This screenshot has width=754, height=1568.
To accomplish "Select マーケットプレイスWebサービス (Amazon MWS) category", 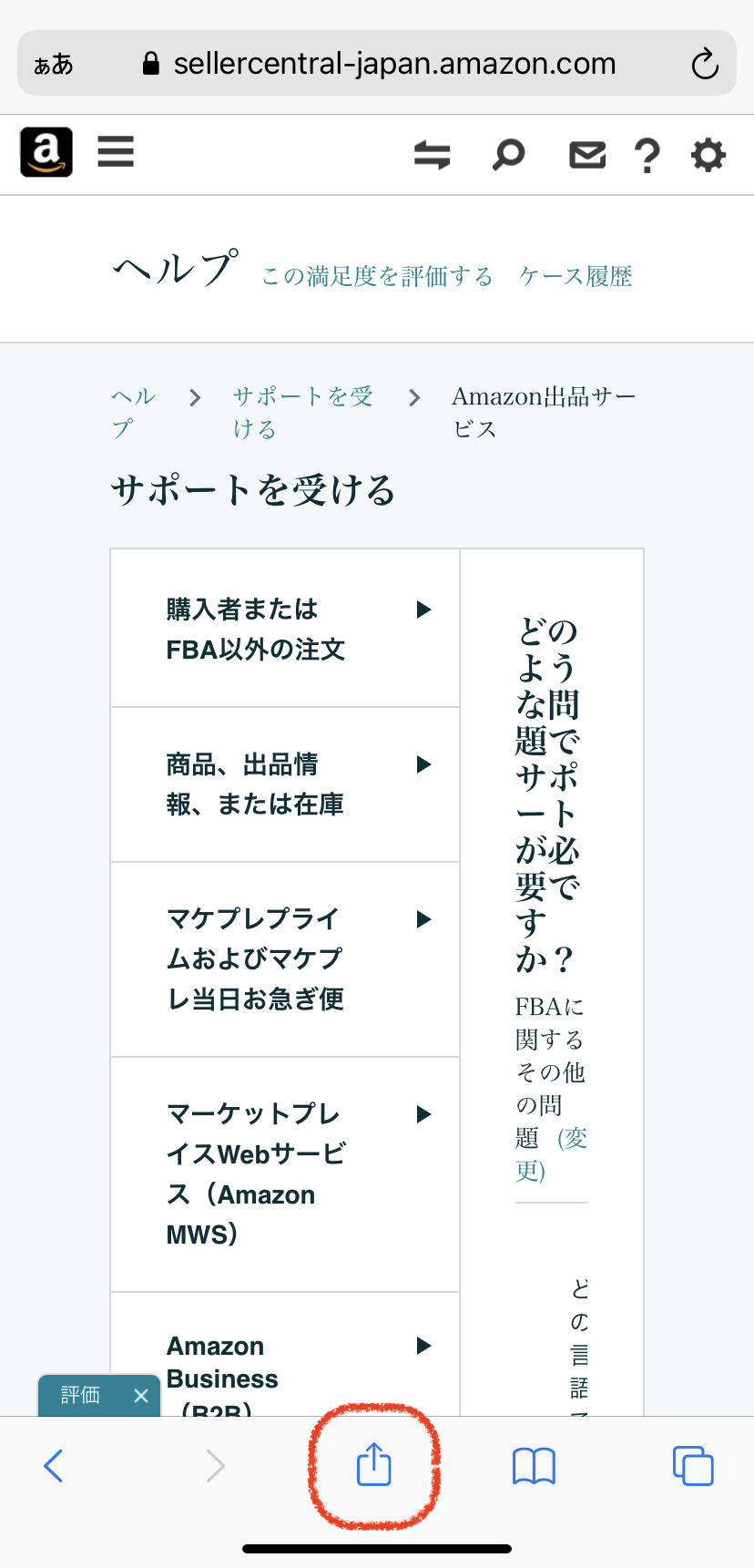I will pyautogui.click(x=284, y=1174).
